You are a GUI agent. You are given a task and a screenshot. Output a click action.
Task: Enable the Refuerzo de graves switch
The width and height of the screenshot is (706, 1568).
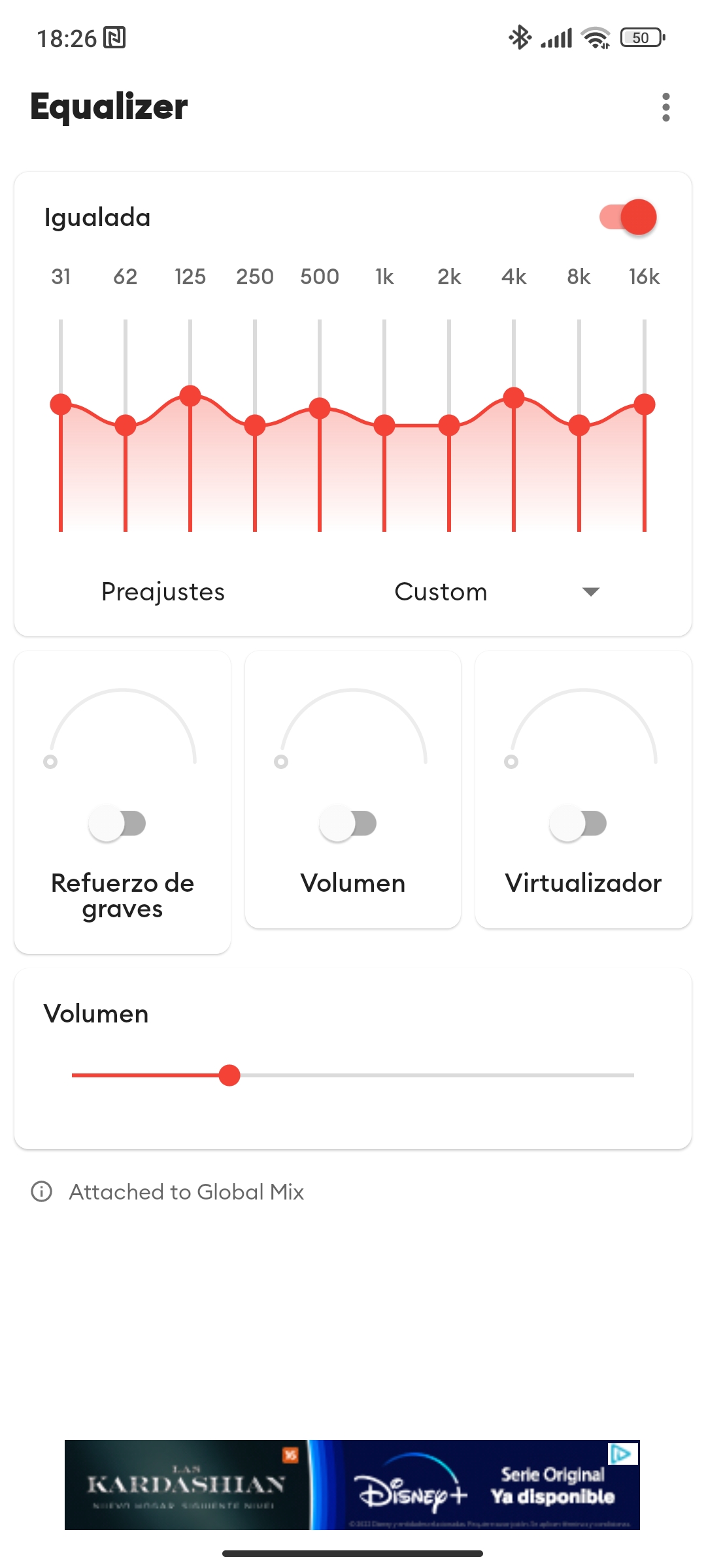tap(118, 823)
